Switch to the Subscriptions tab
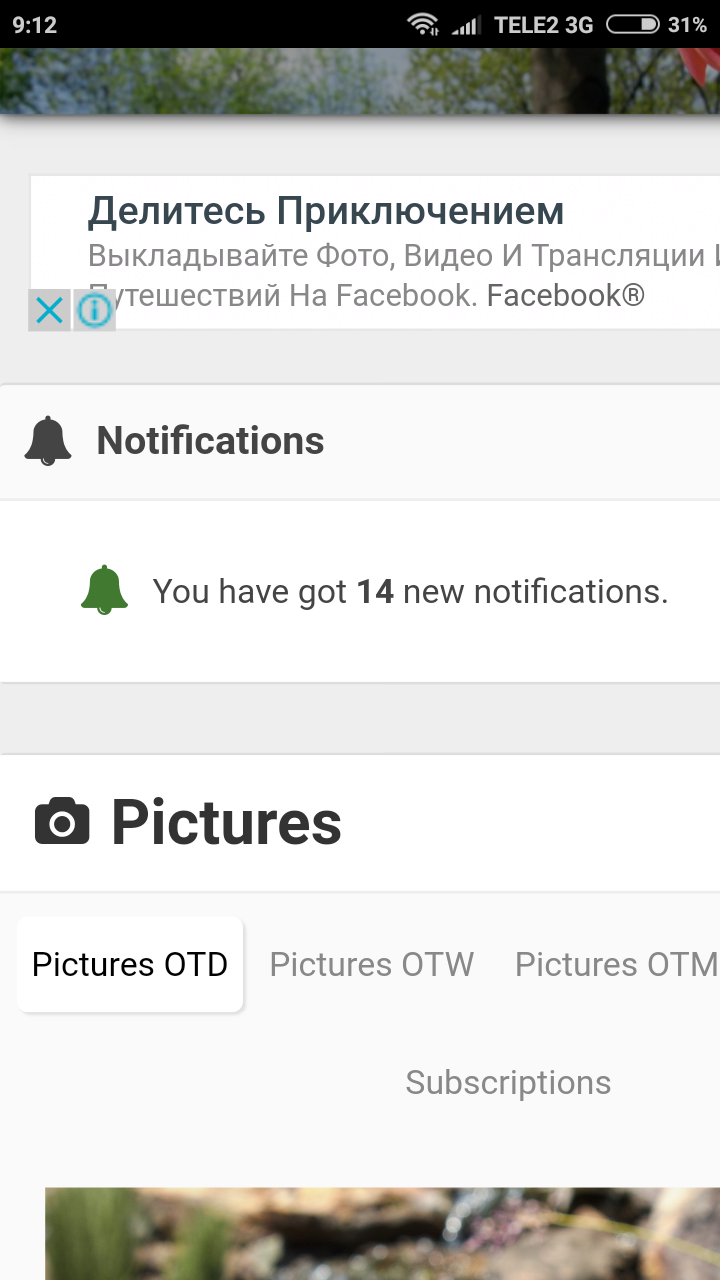 (508, 1083)
